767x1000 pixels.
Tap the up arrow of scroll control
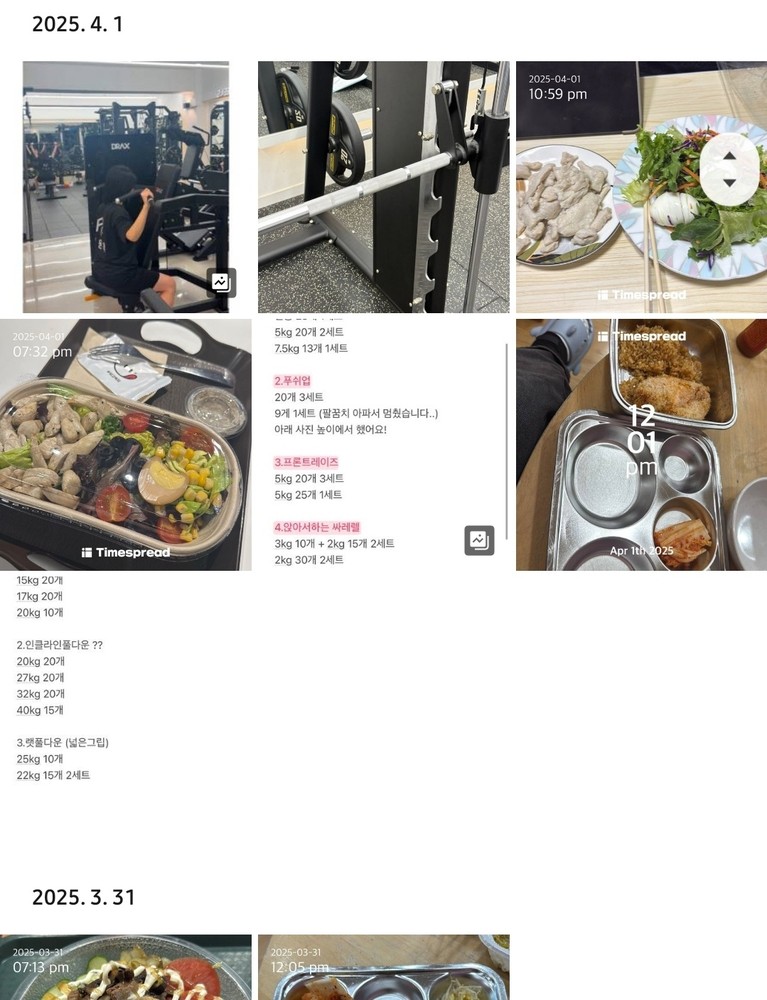729,156
